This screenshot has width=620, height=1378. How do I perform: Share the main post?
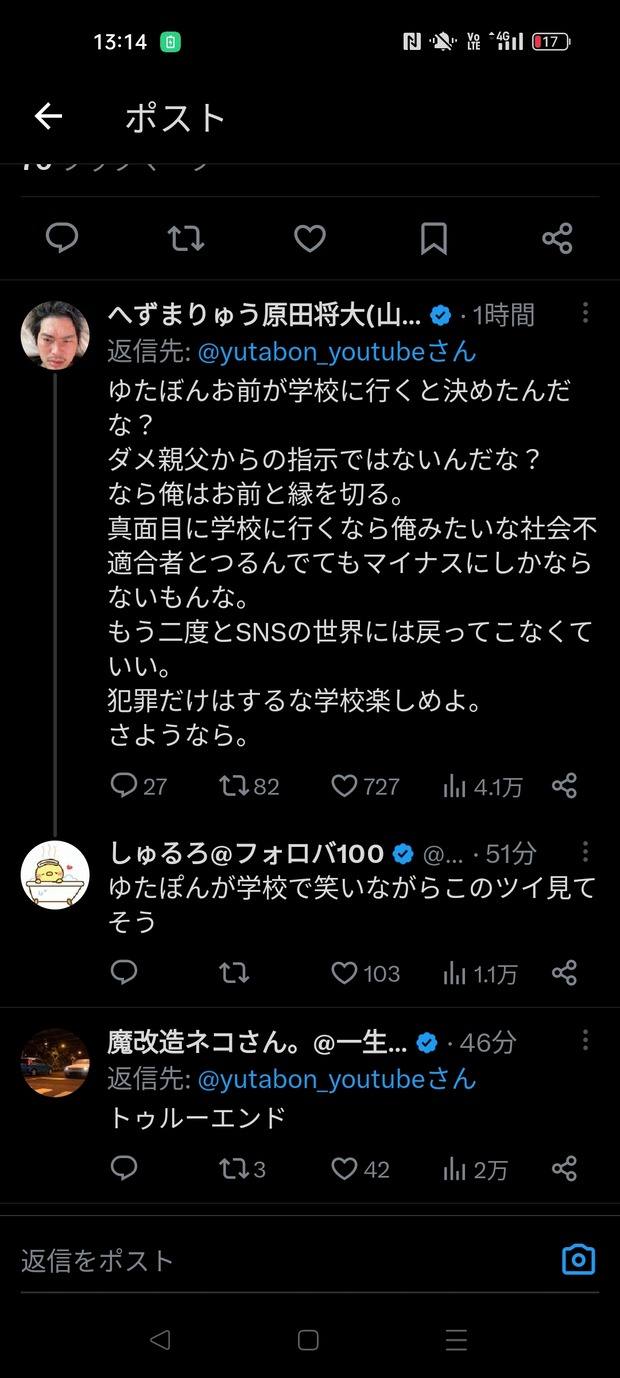pyautogui.click(x=557, y=238)
